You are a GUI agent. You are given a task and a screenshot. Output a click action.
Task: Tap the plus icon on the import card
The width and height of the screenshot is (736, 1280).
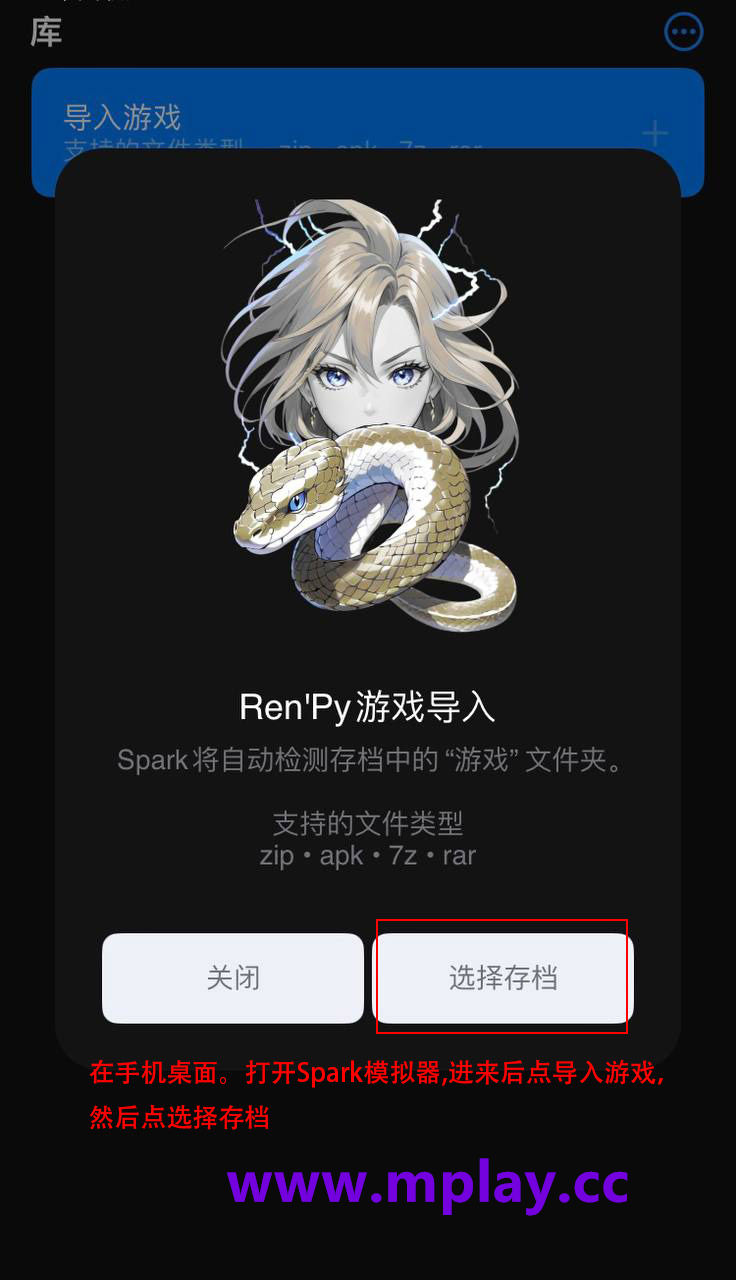655,131
